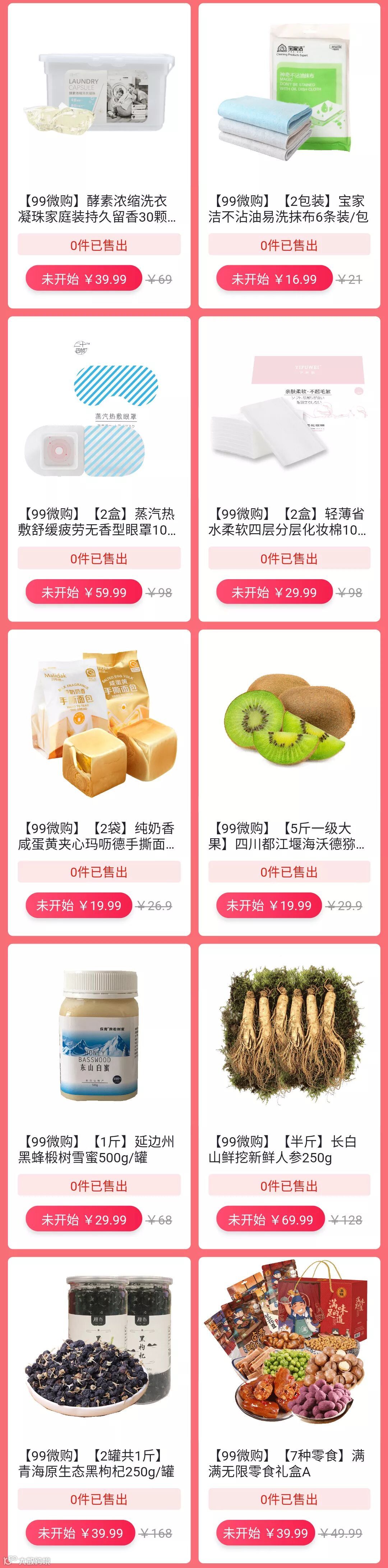Tap 未开始 ¥29.99 button for honey

(84, 1219)
